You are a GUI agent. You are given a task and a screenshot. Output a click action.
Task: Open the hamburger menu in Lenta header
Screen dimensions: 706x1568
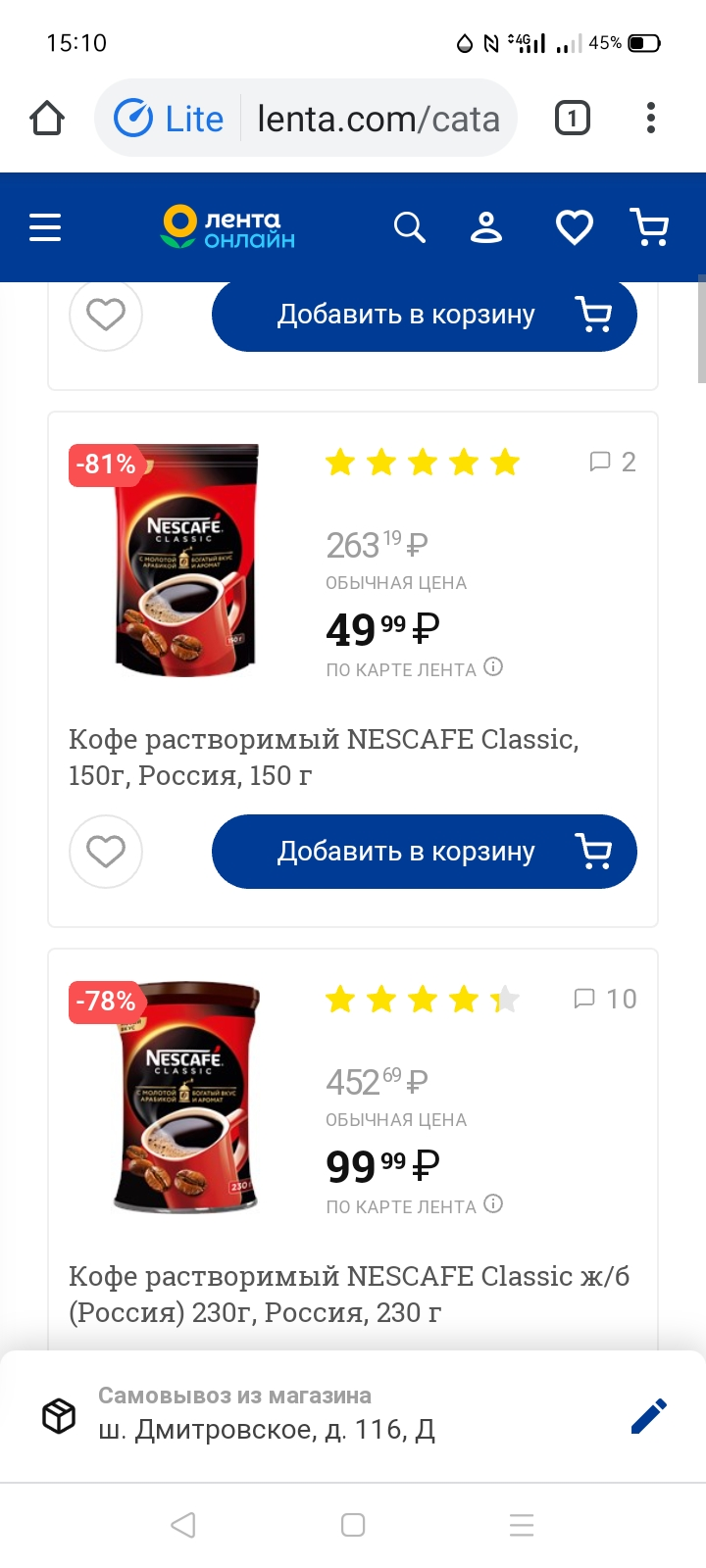[45, 227]
